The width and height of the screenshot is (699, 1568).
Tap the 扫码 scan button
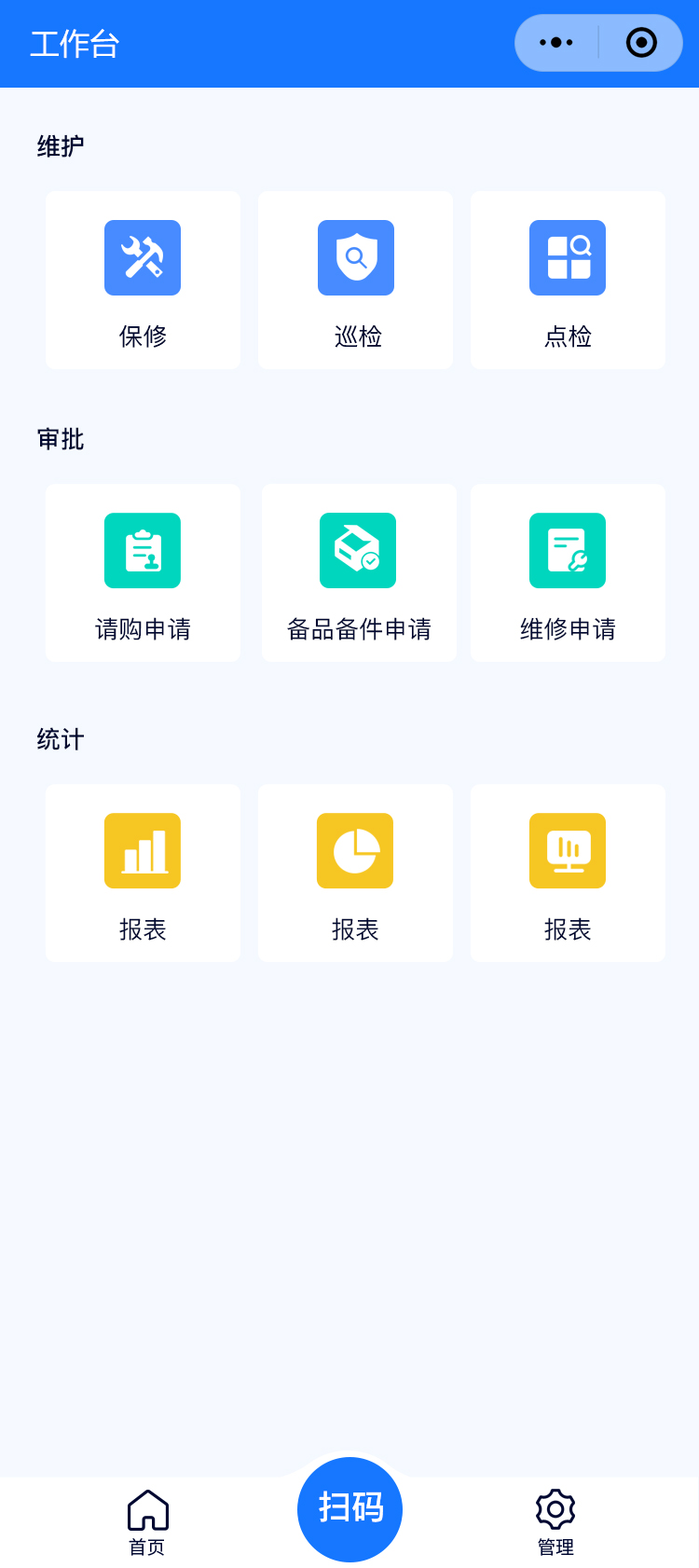pos(349,1508)
